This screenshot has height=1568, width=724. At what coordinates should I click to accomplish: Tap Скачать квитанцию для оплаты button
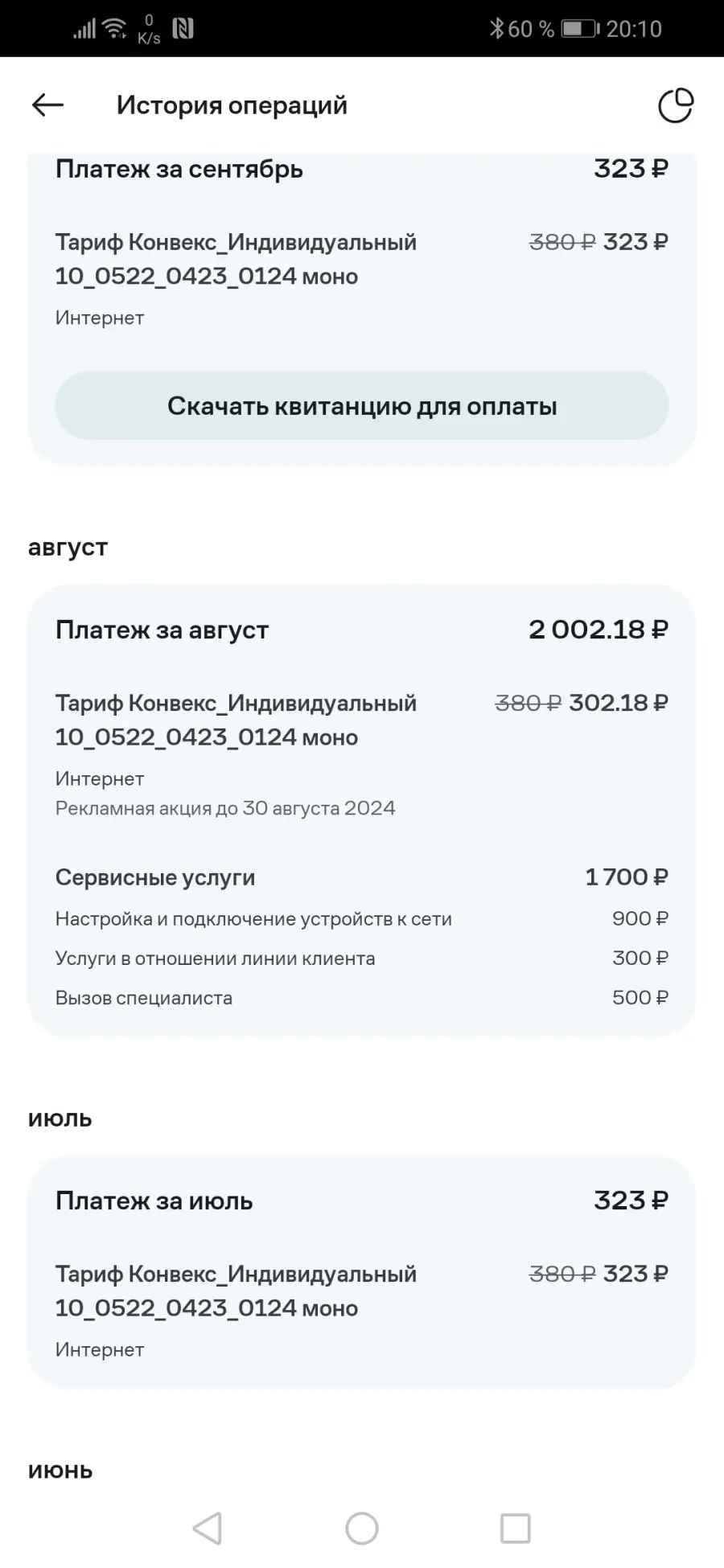pos(362,405)
